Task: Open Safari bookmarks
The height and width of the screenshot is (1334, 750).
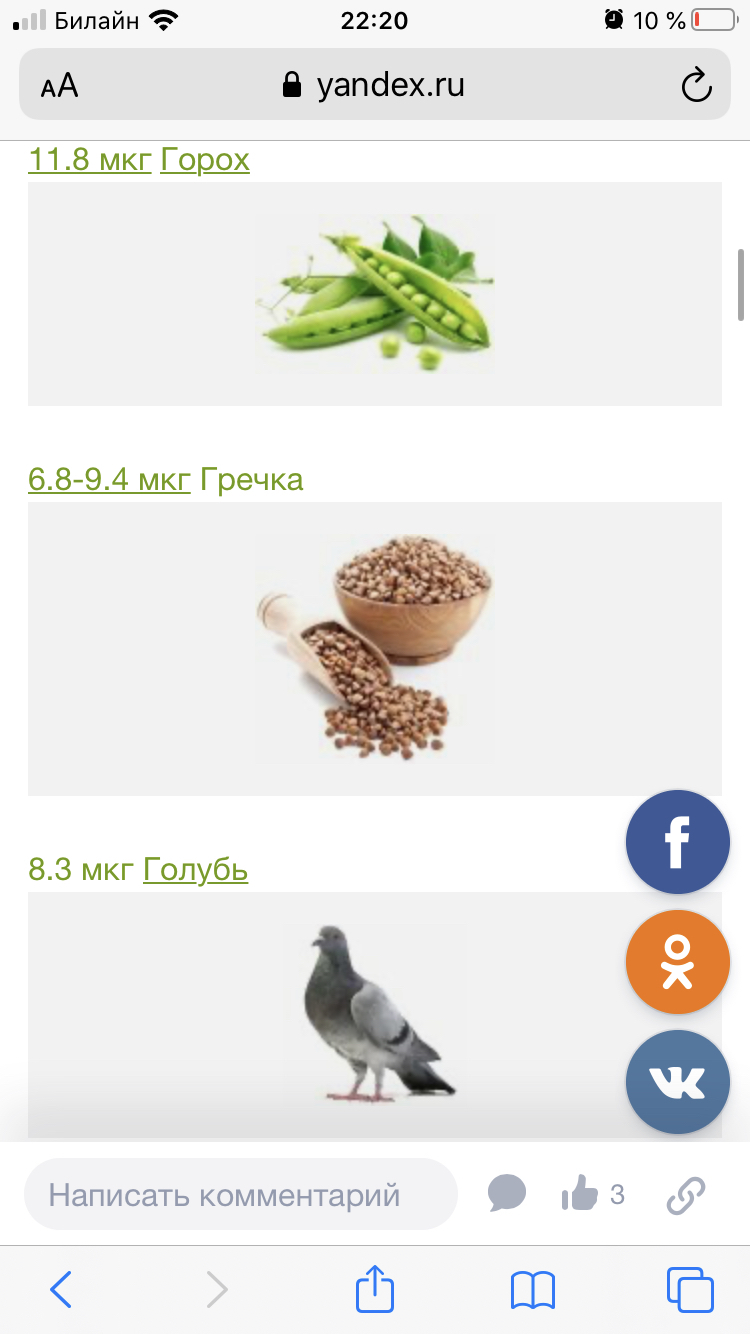Action: pyautogui.click(x=532, y=1290)
